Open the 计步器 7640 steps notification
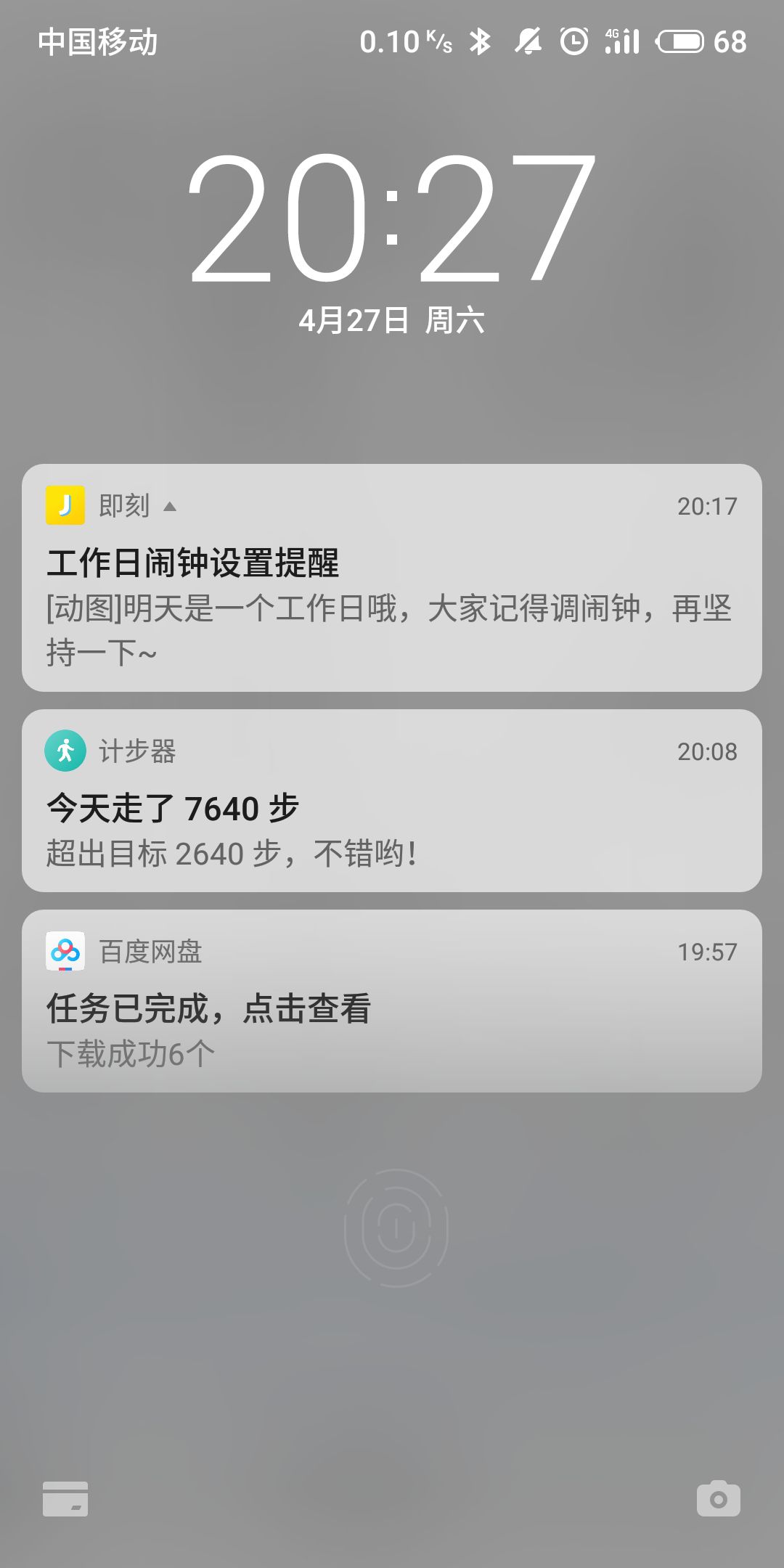 point(392,801)
